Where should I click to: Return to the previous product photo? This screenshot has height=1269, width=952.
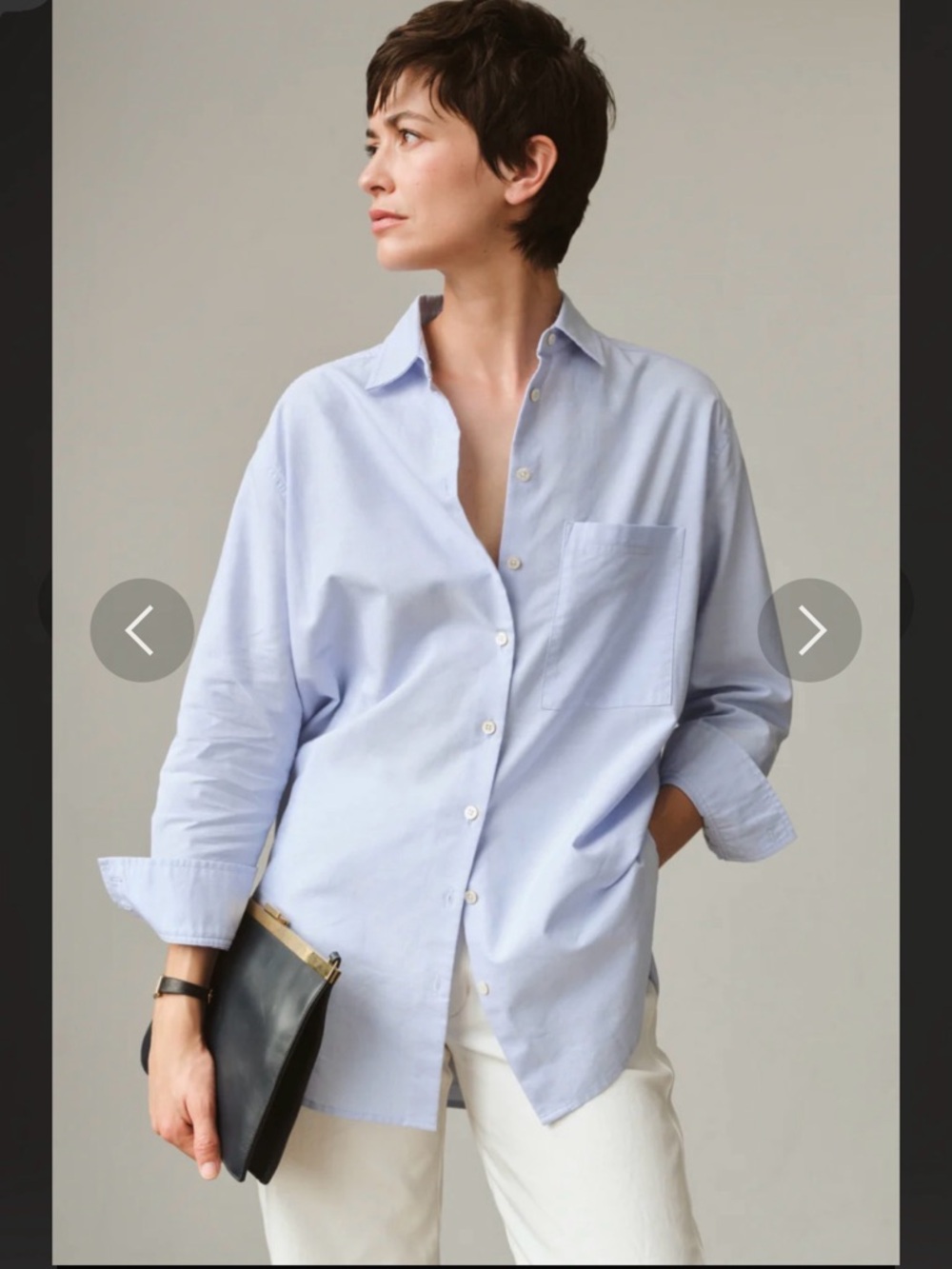[x=140, y=628]
